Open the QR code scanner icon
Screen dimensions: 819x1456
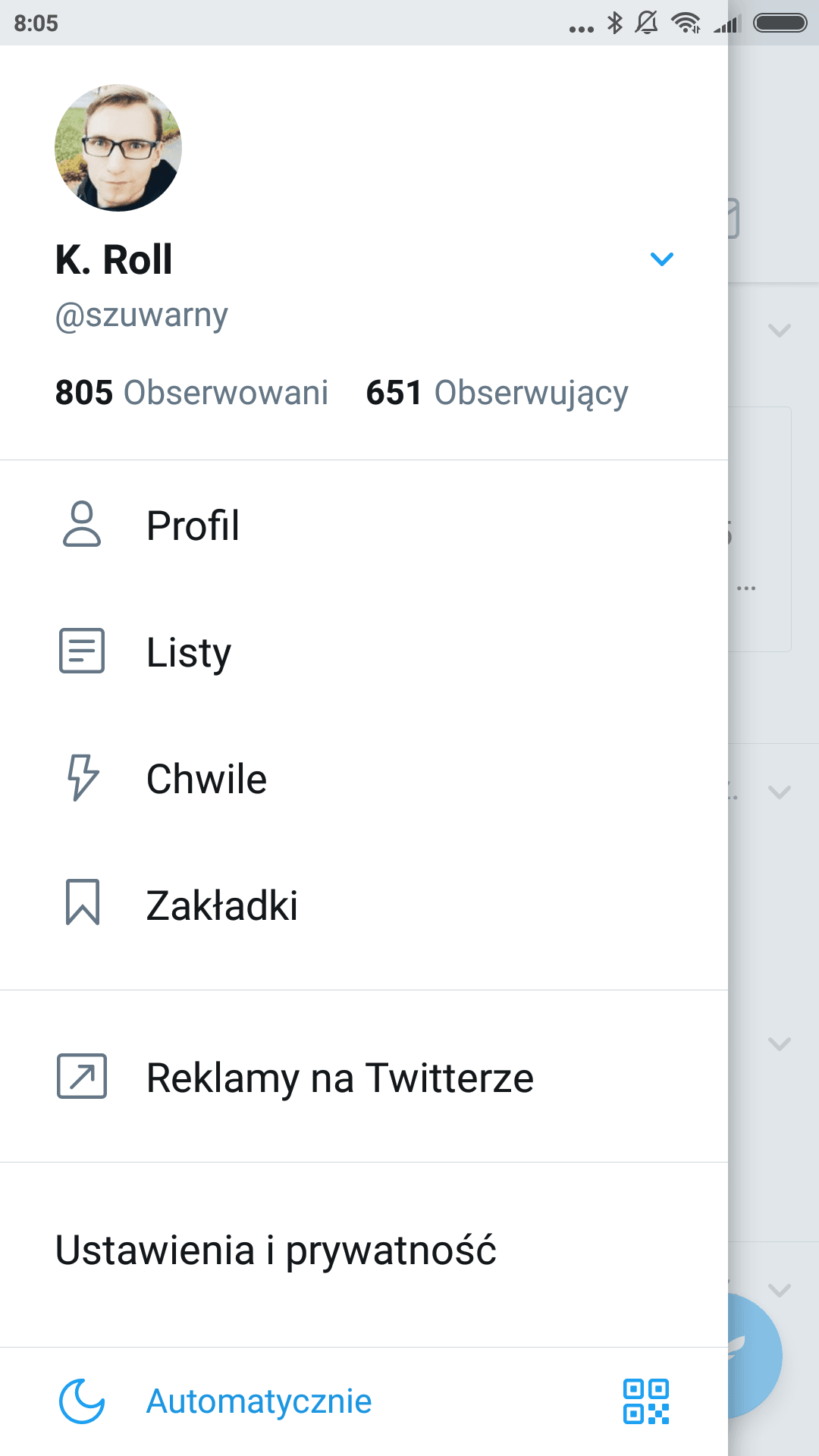pos(646,1401)
